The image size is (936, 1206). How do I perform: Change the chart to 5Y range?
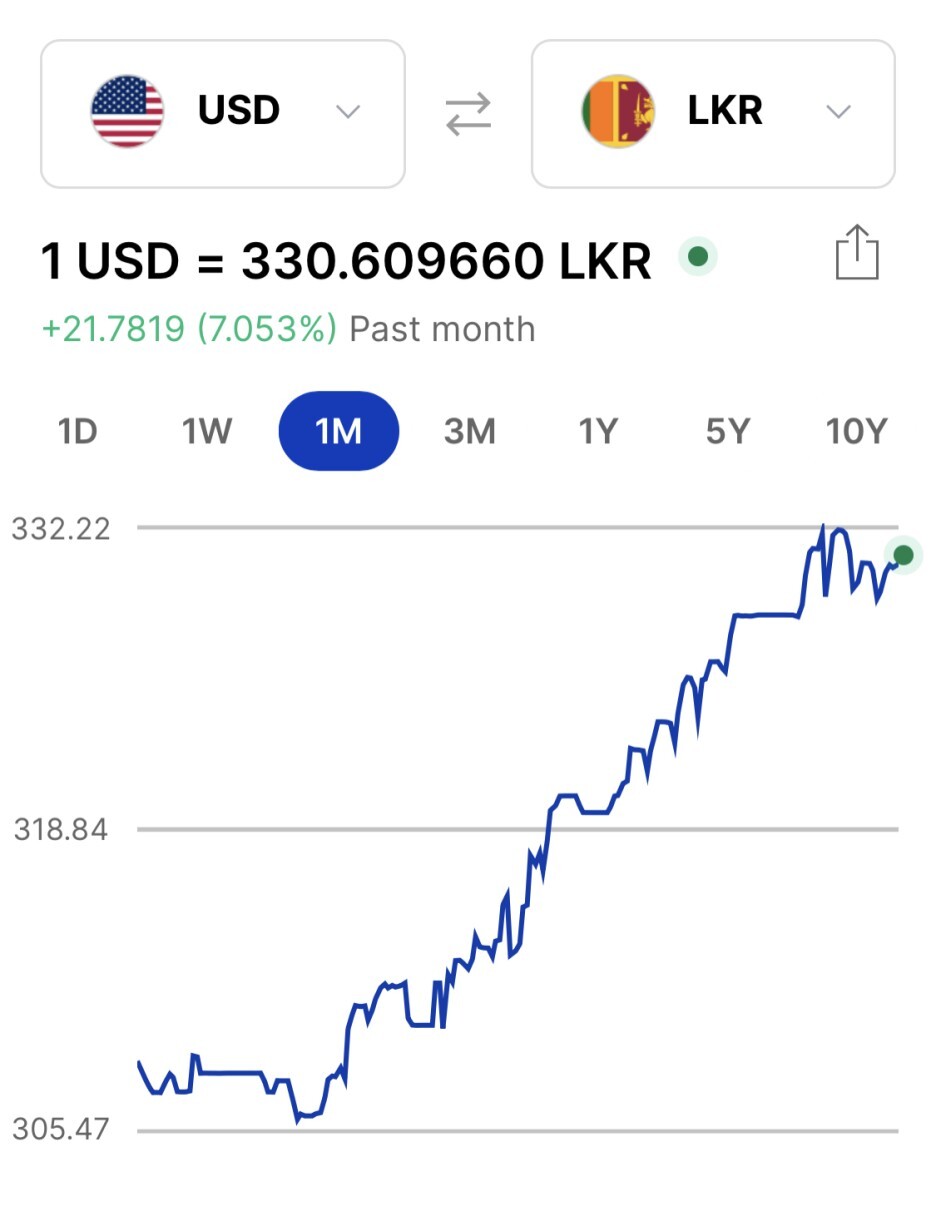pos(727,432)
